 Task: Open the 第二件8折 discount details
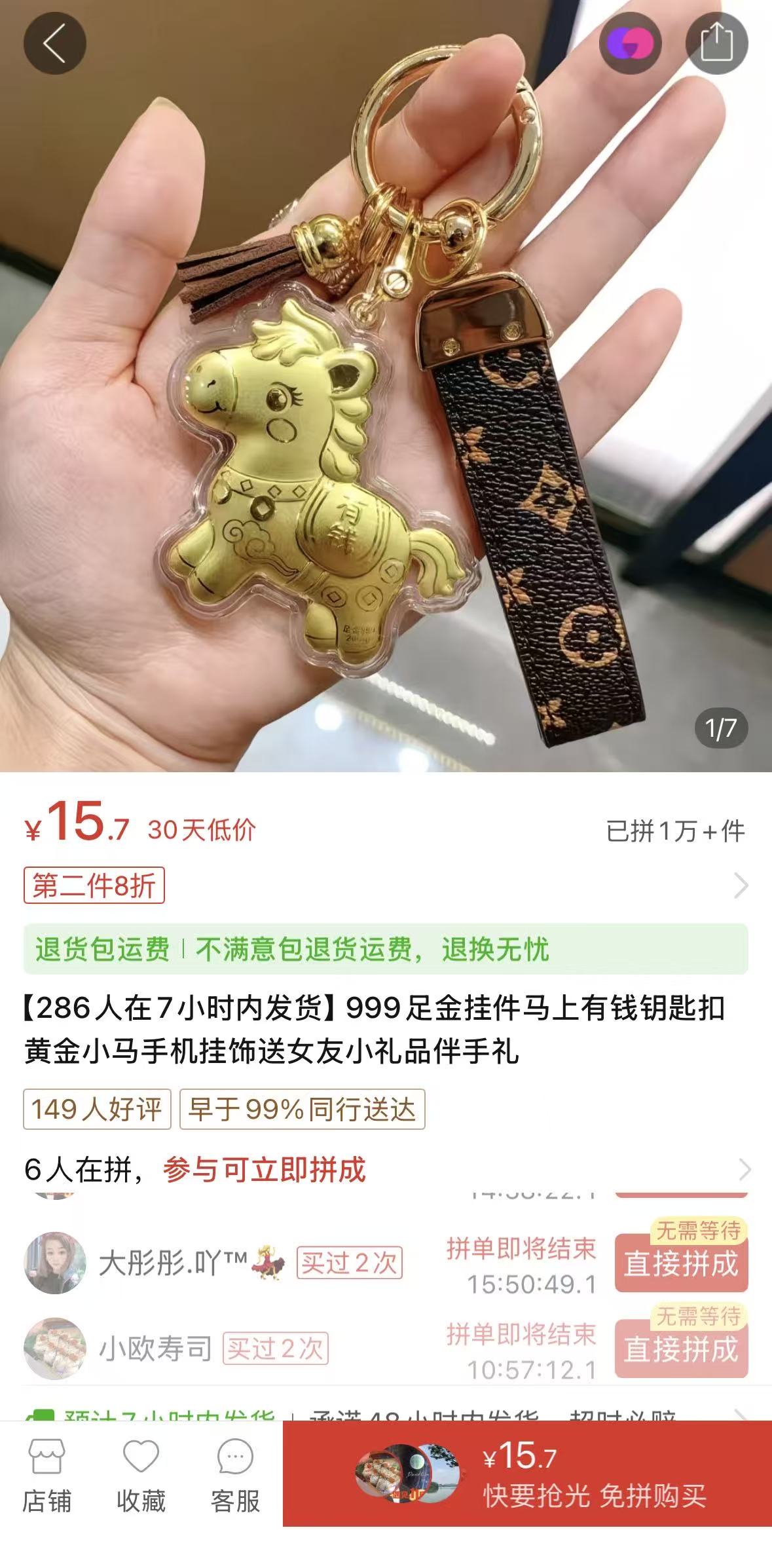(x=94, y=886)
